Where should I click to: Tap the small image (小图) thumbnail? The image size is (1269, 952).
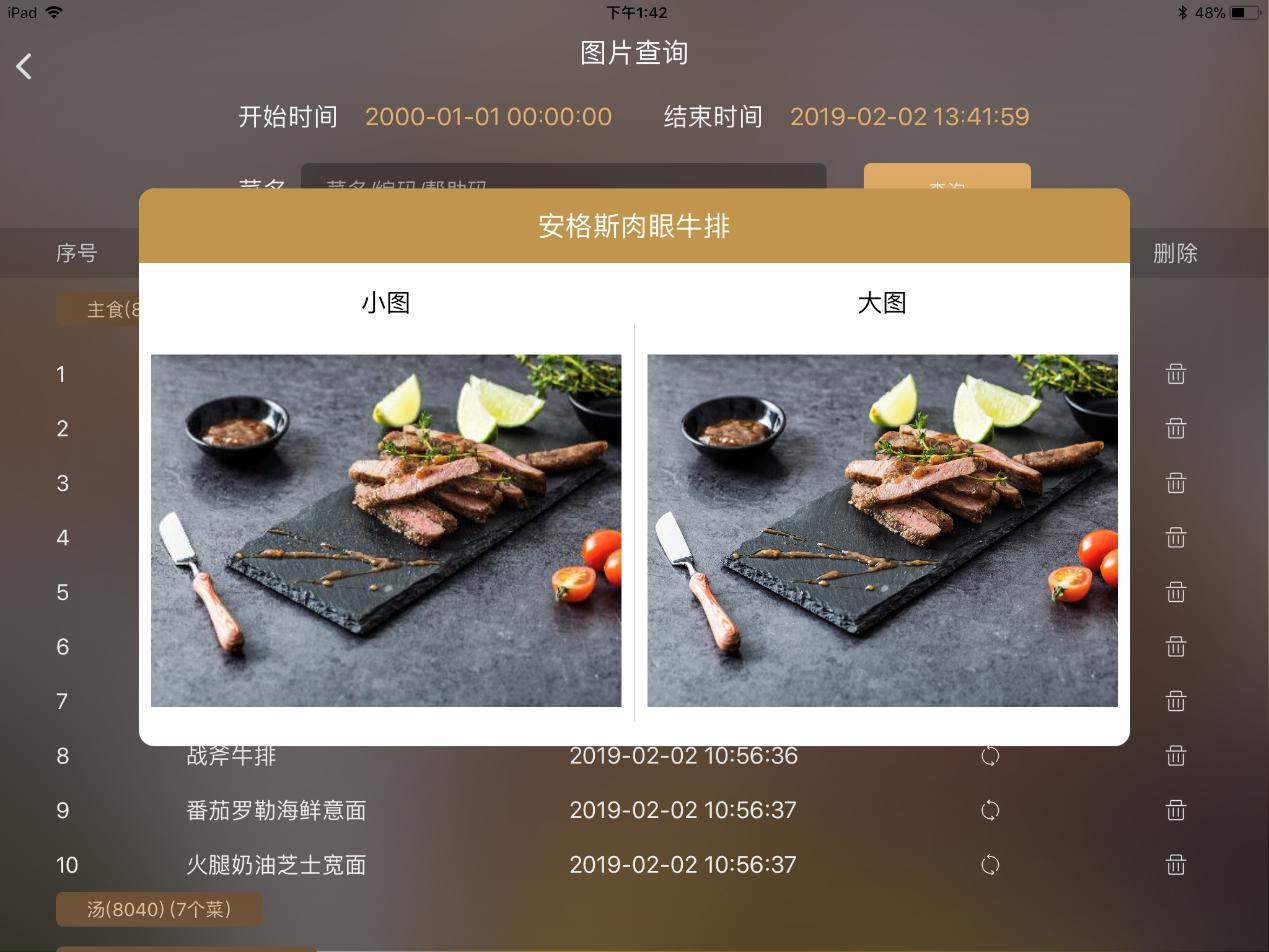click(x=386, y=530)
